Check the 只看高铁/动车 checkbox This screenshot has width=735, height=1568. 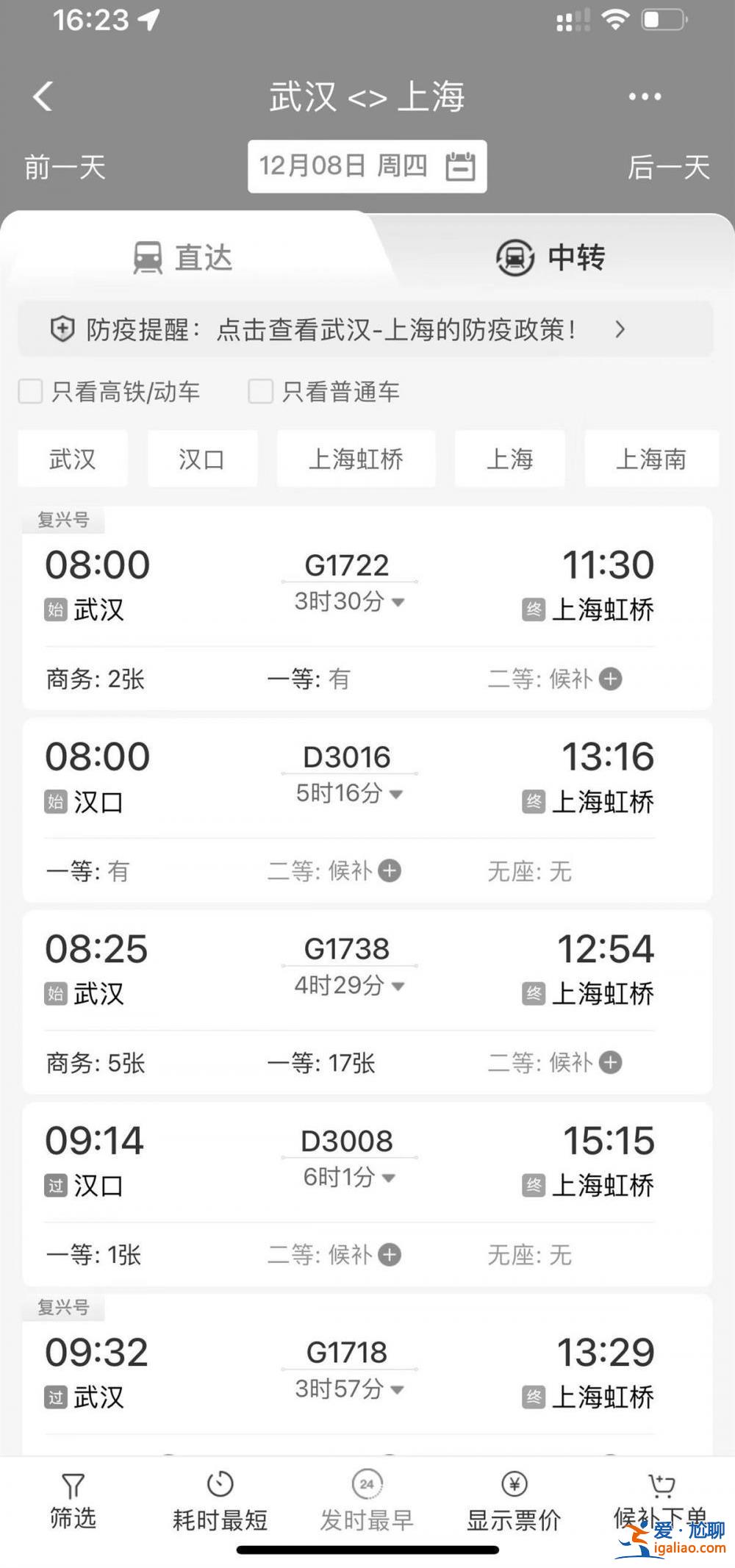click(30, 391)
